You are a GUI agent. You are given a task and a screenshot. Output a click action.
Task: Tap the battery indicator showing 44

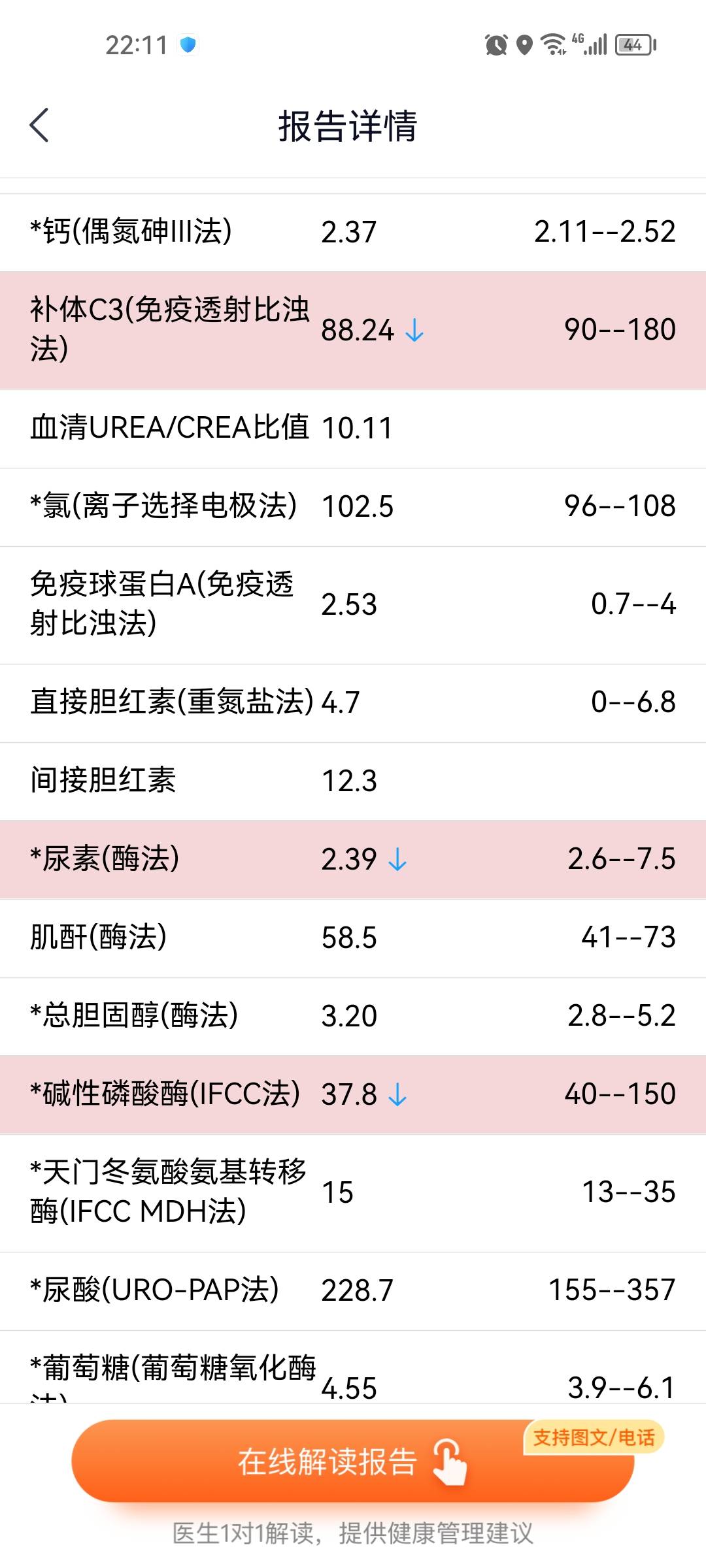coord(633,42)
